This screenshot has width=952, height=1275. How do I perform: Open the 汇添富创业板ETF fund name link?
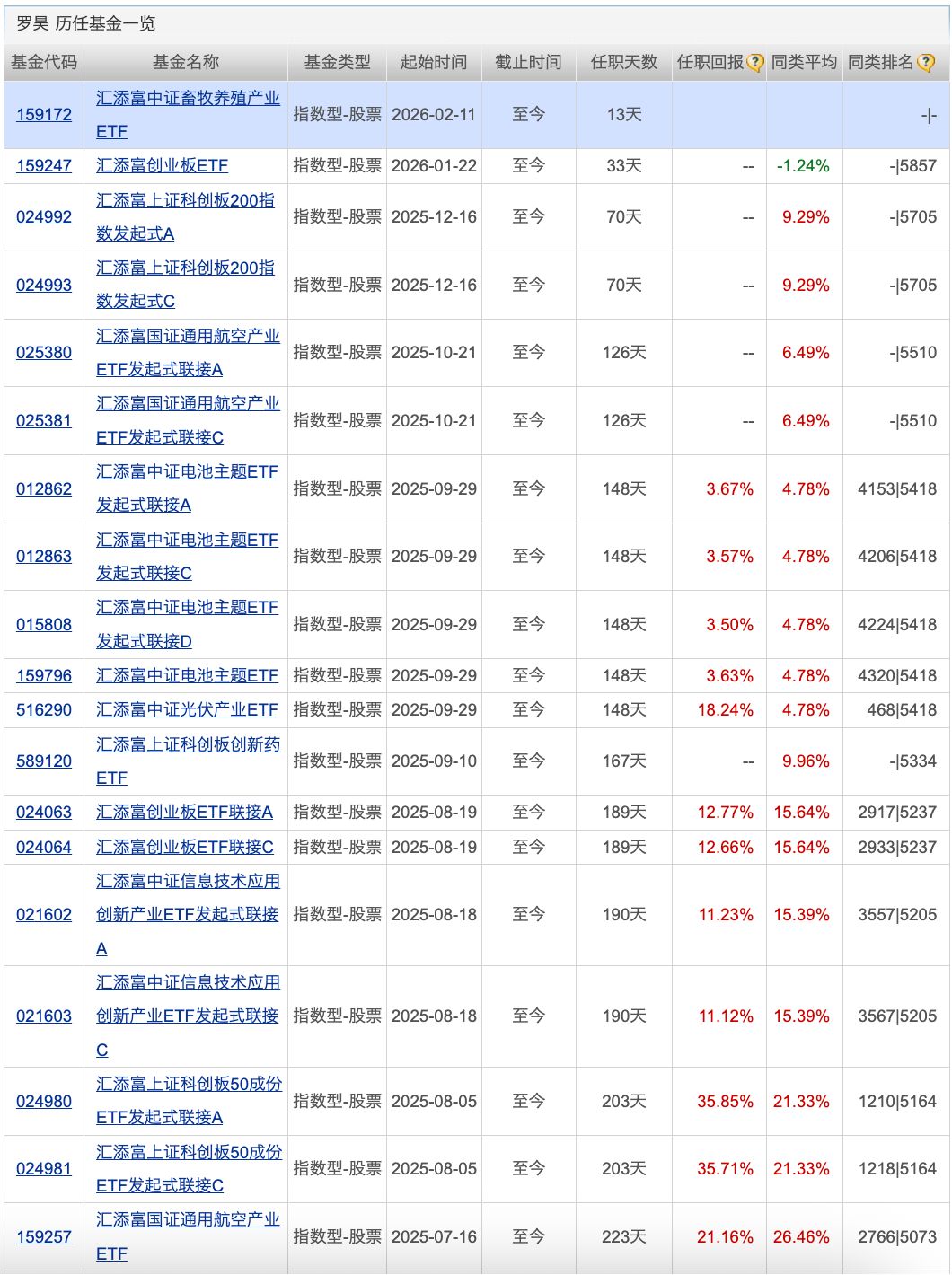162,166
